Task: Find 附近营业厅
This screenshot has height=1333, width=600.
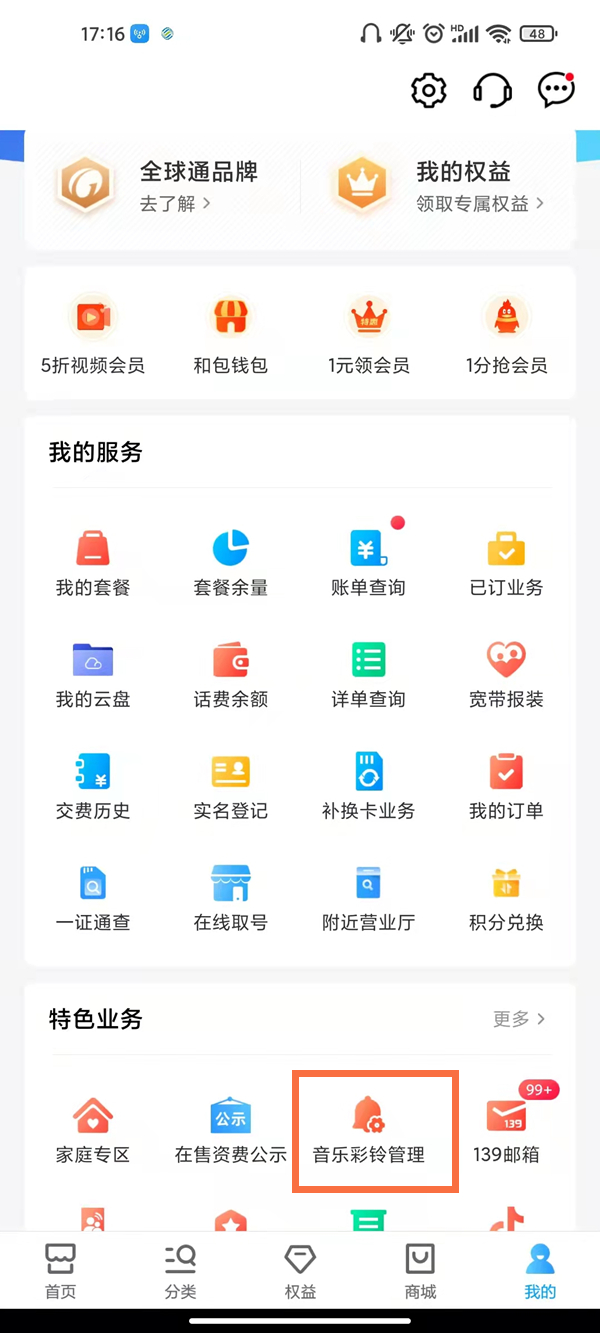Action: click(369, 897)
